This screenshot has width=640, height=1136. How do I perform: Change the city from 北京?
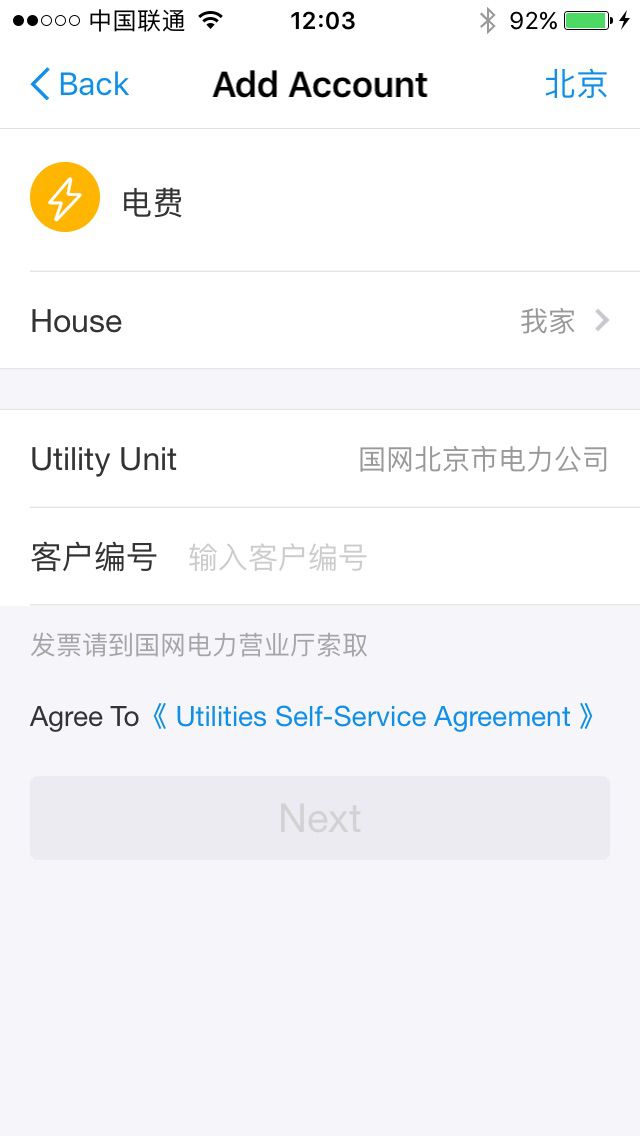coord(576,85)
